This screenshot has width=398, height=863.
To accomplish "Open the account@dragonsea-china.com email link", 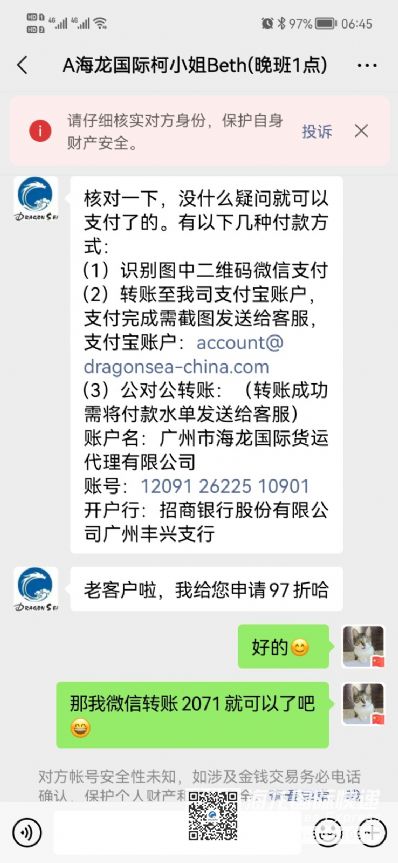I will point(184,354).
